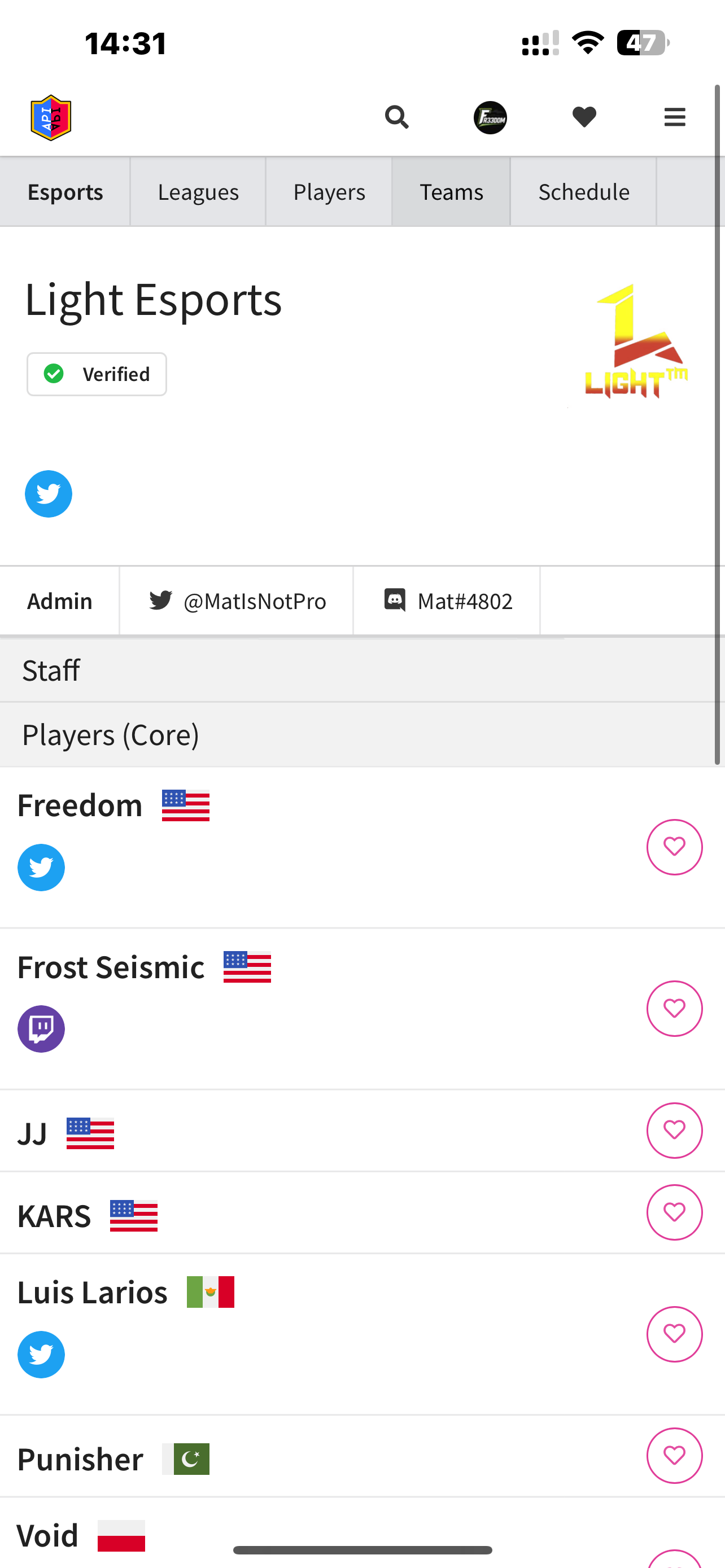Open the Fr33dom profile avatar
725x1568 pixels.
click(x=490, y=117)
